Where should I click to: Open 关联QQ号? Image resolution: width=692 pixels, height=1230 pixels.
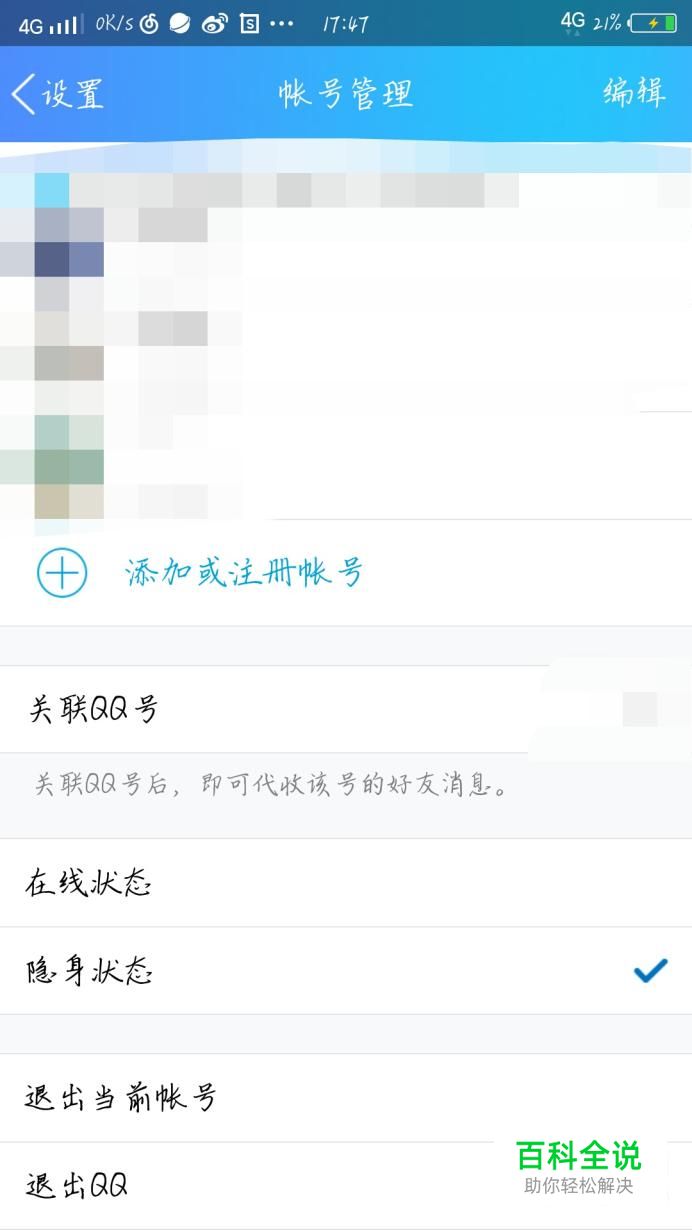pyautogui.click(x=346, y=710)
